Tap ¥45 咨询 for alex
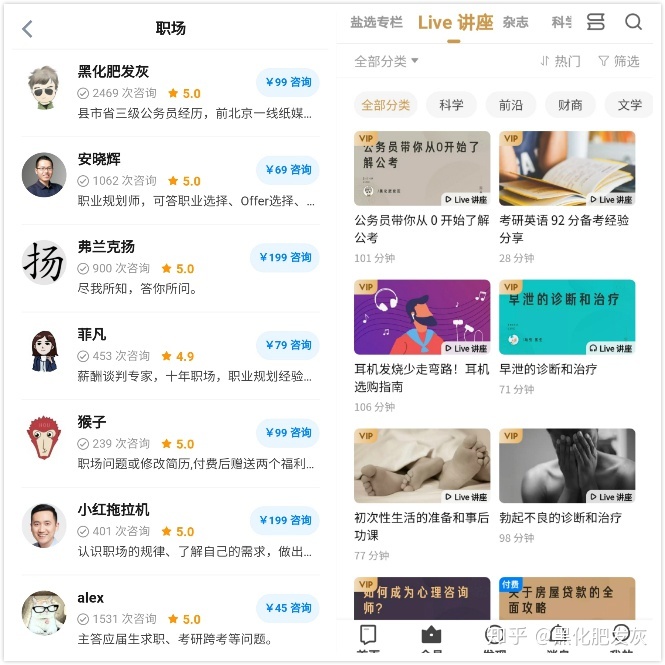Screen dimensions: 665x665 288,608
